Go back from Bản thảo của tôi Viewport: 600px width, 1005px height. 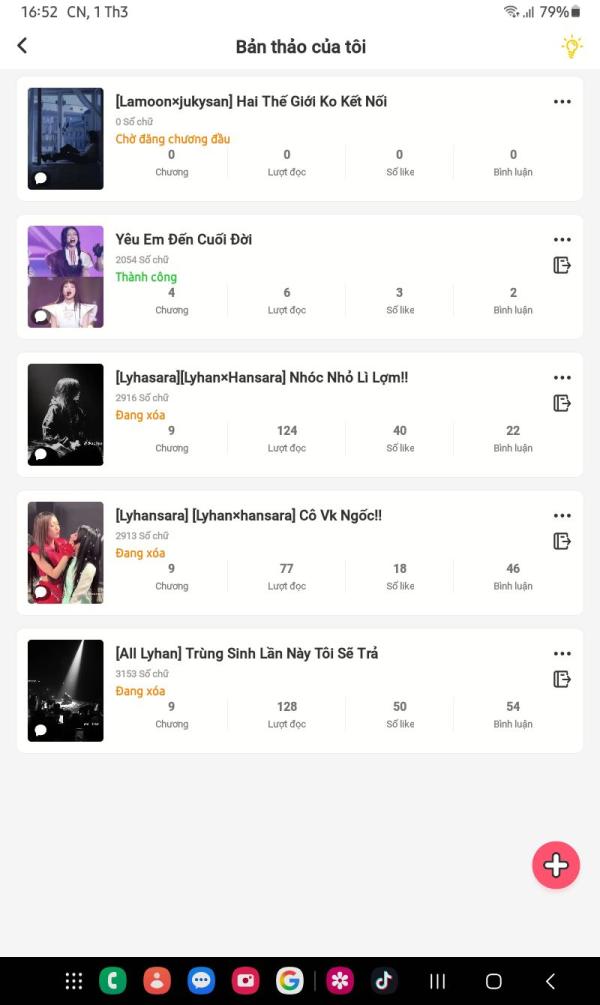[22, 46]
